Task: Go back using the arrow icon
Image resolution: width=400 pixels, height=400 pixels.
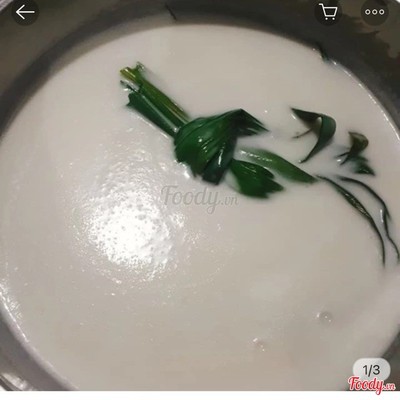Action: pyautogui.click(x=25, y=12)
